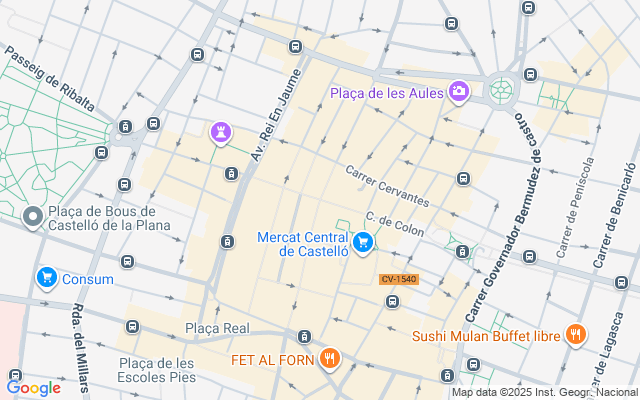The width and height of the screenshot is (640, 400).
Task: Open the Plaça de les Aules marker
Action: coord(459,92)
